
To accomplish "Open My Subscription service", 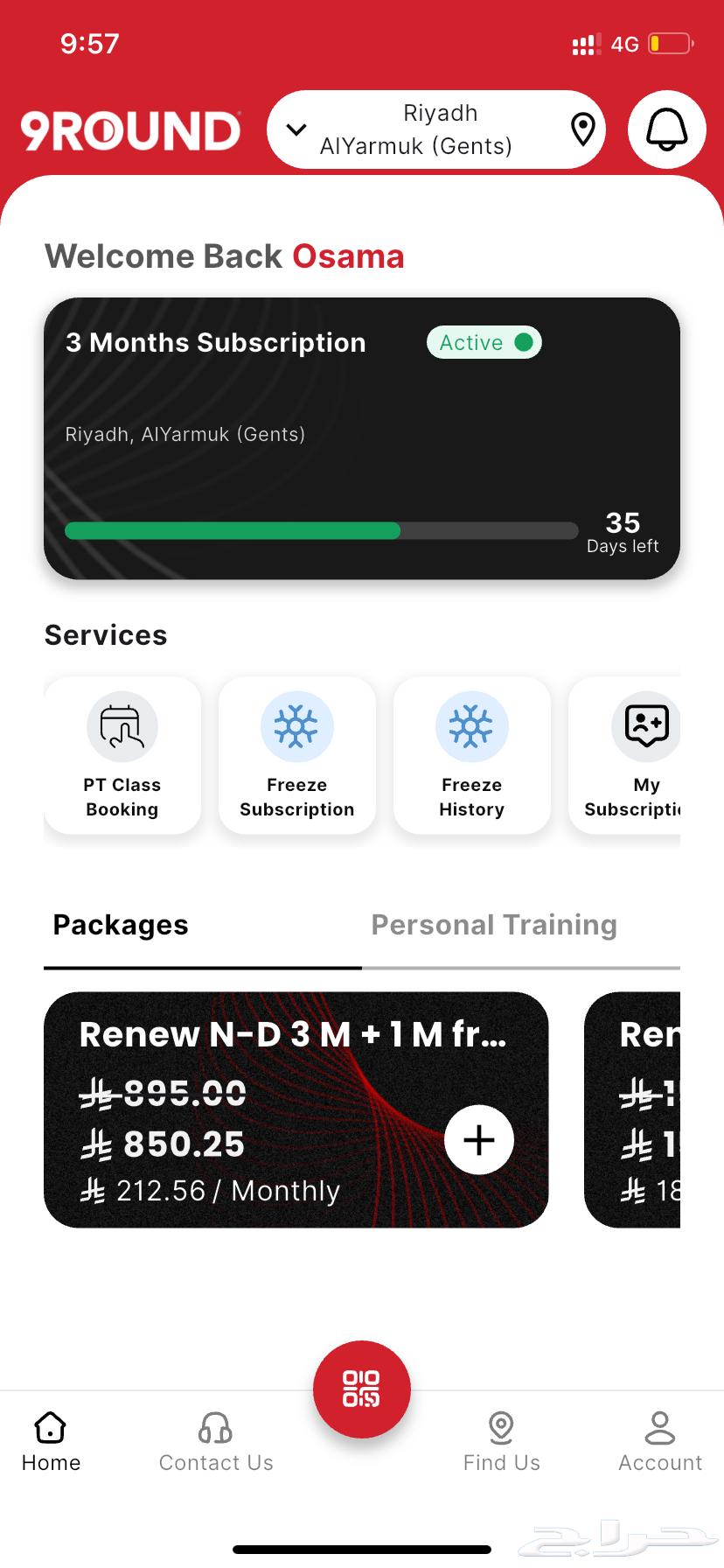I will click(x=646, y=726).
